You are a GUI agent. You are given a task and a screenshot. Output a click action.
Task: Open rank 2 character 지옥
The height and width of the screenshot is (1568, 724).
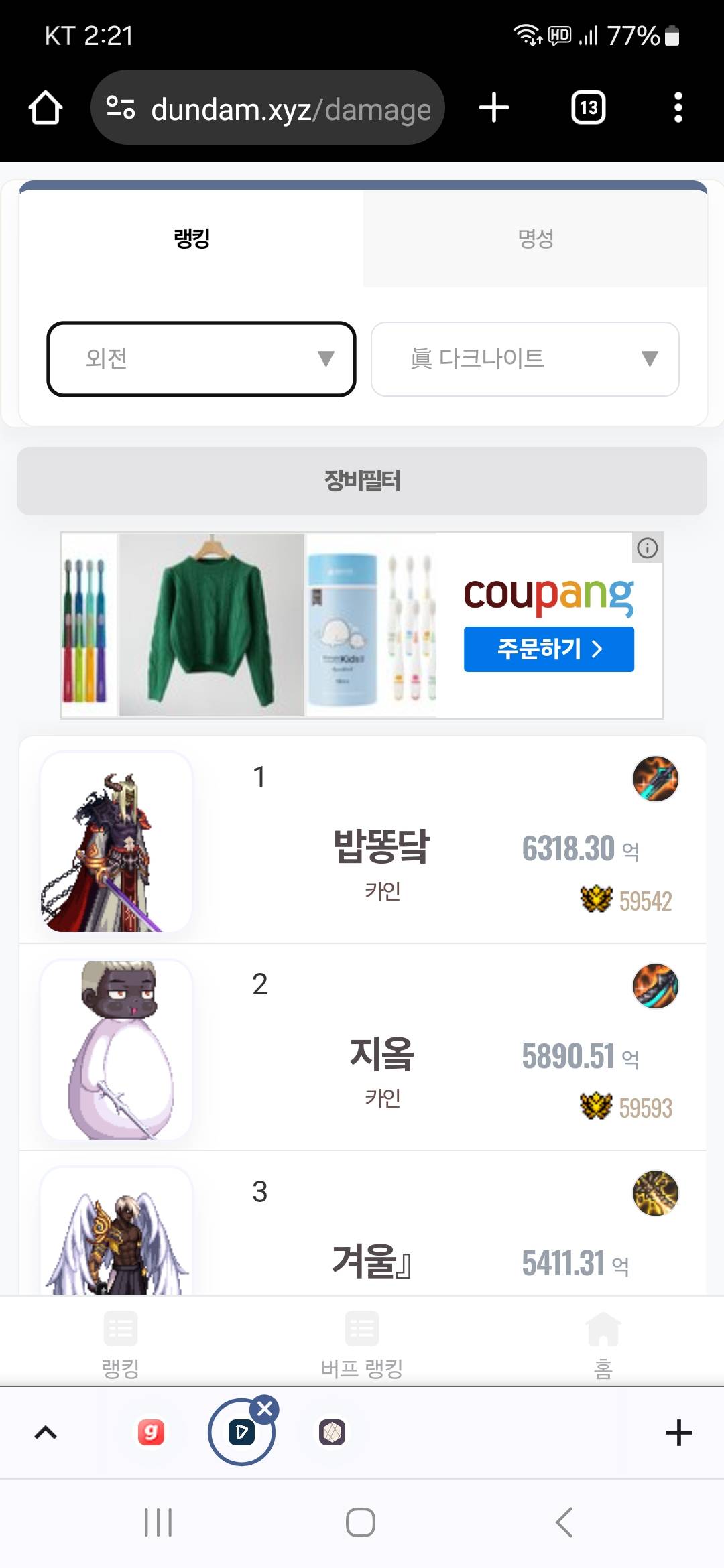[381, 1053]
